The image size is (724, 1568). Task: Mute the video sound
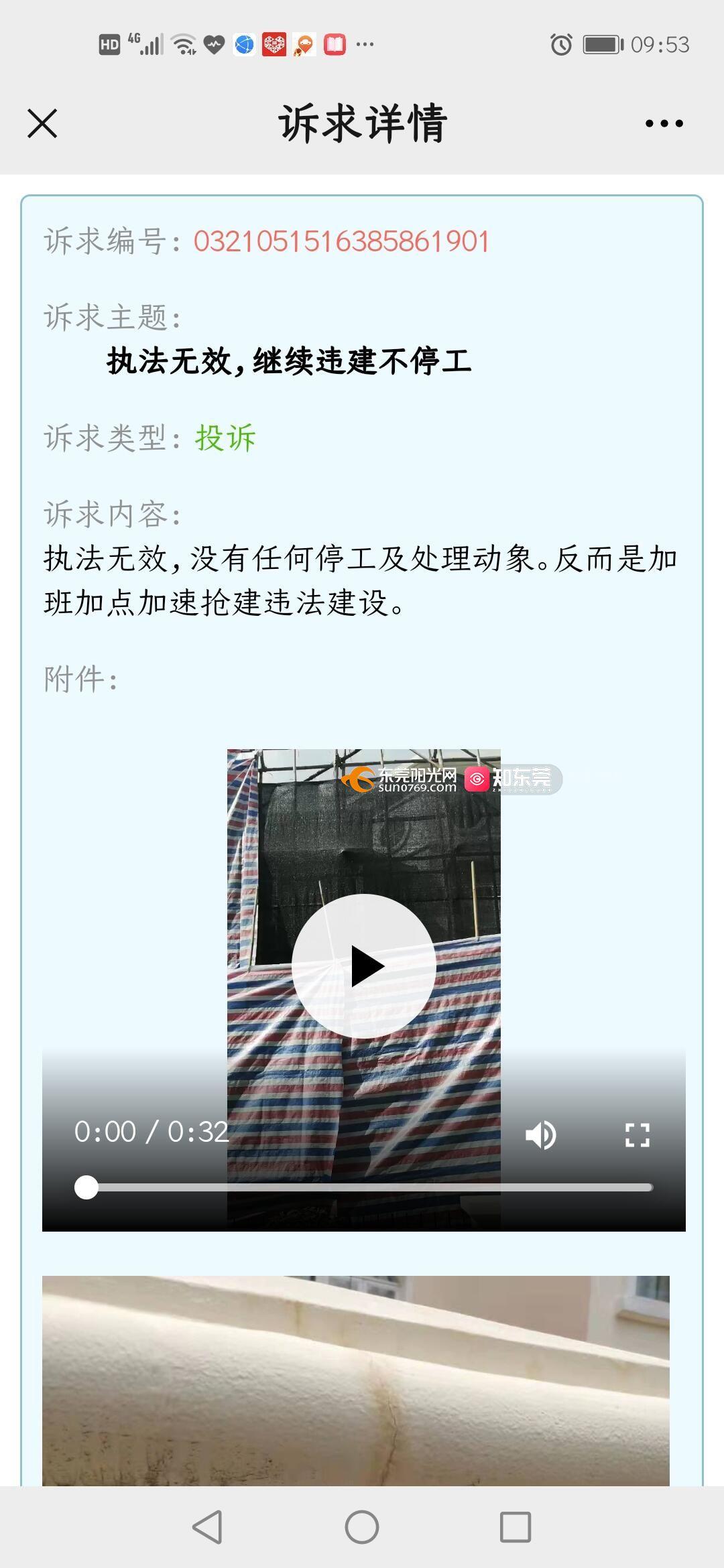pos(540,1135)
